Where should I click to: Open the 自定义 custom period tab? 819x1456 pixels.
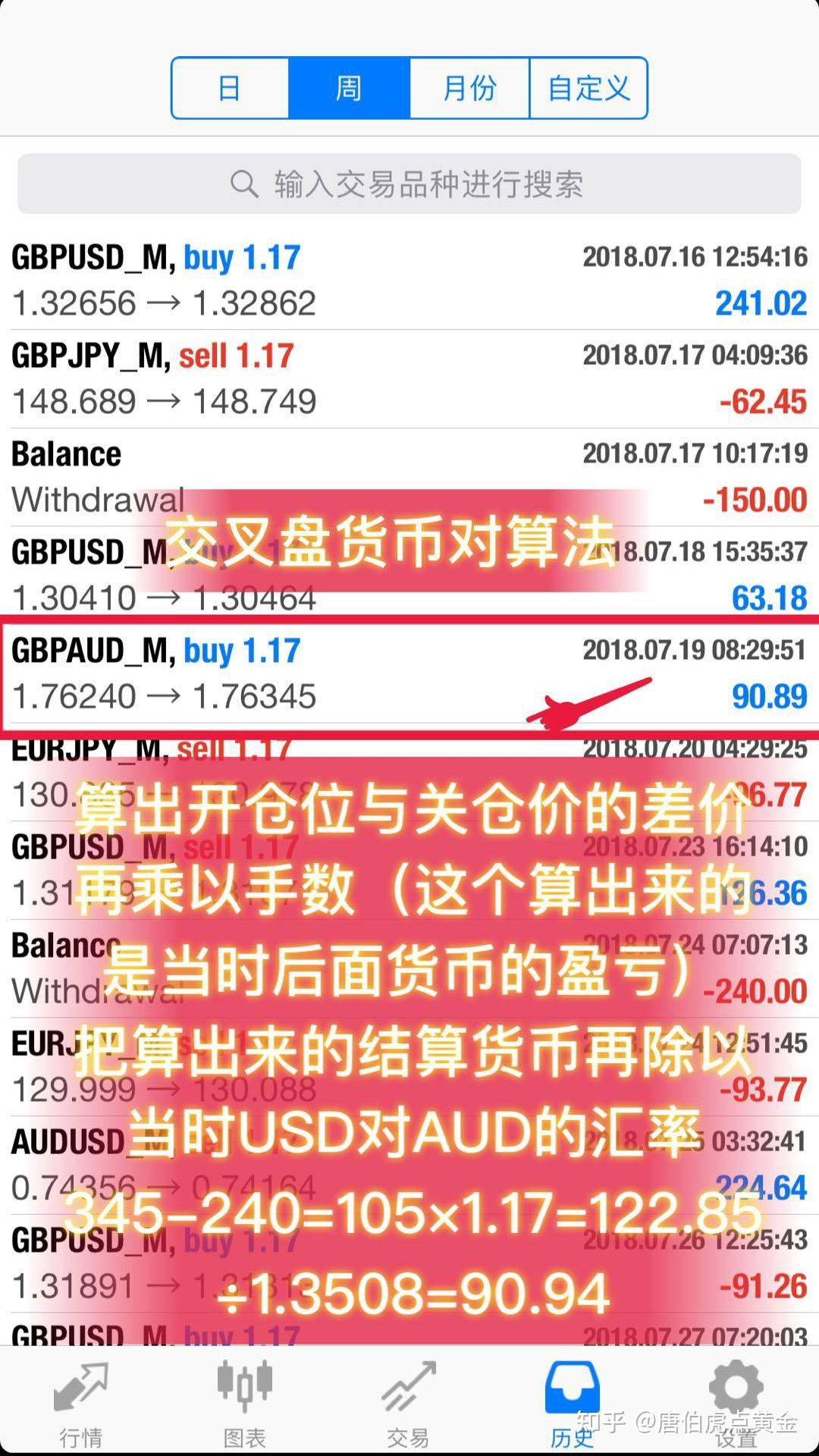(x=588, y=88)
